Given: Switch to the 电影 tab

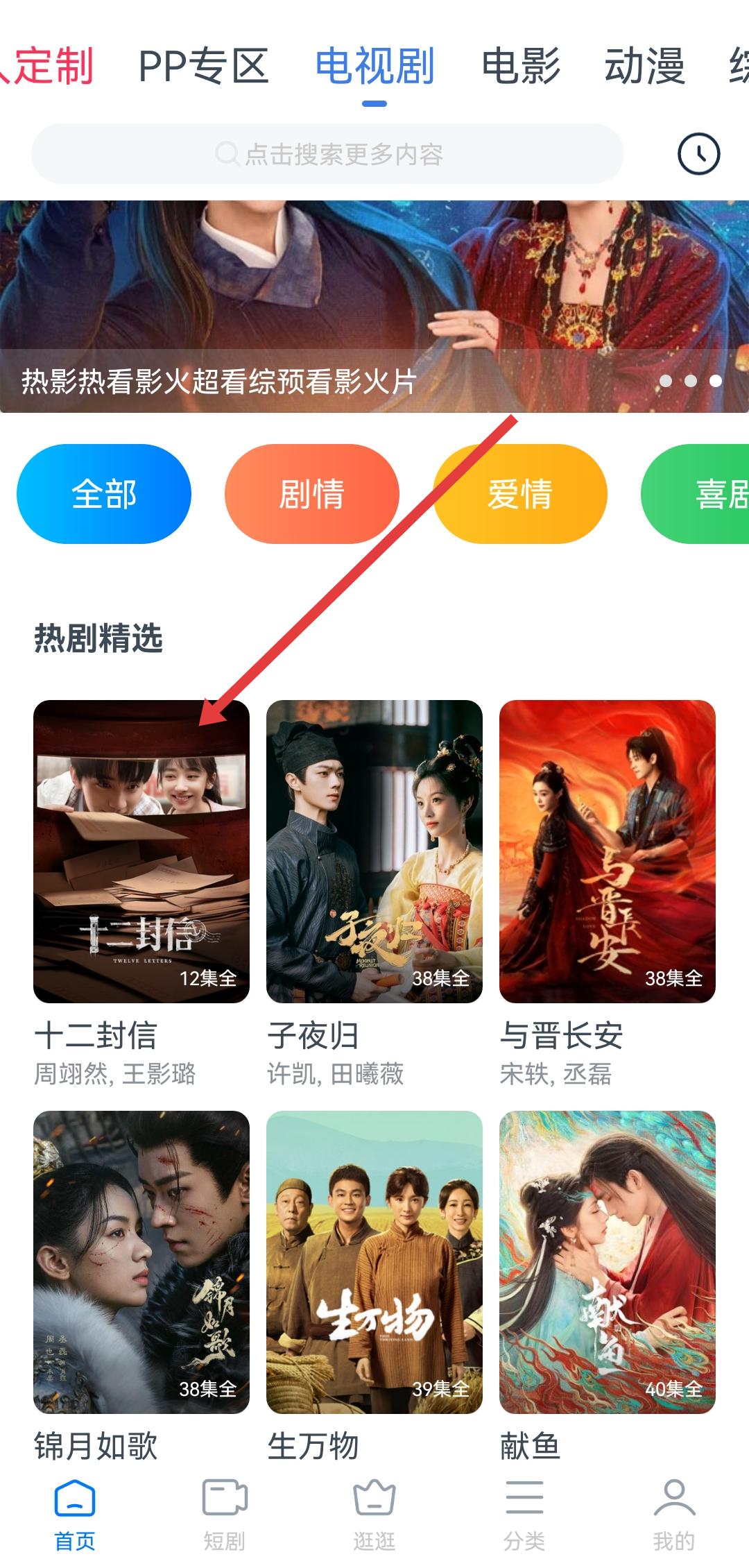Looking at the screenshot, I should click(x=521, y=67).
